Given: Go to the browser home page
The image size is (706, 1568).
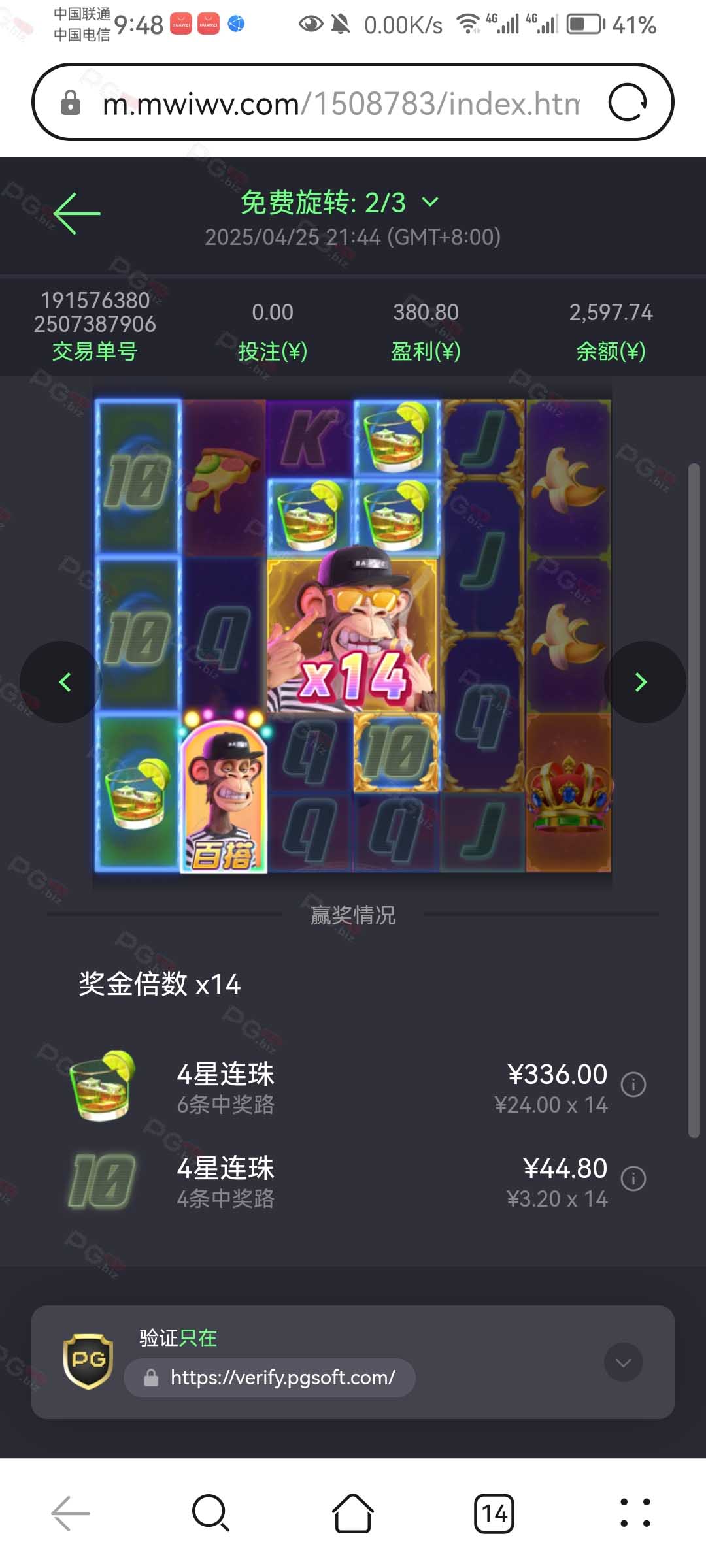Looking at the screenshot, I should coord(353,1513).
